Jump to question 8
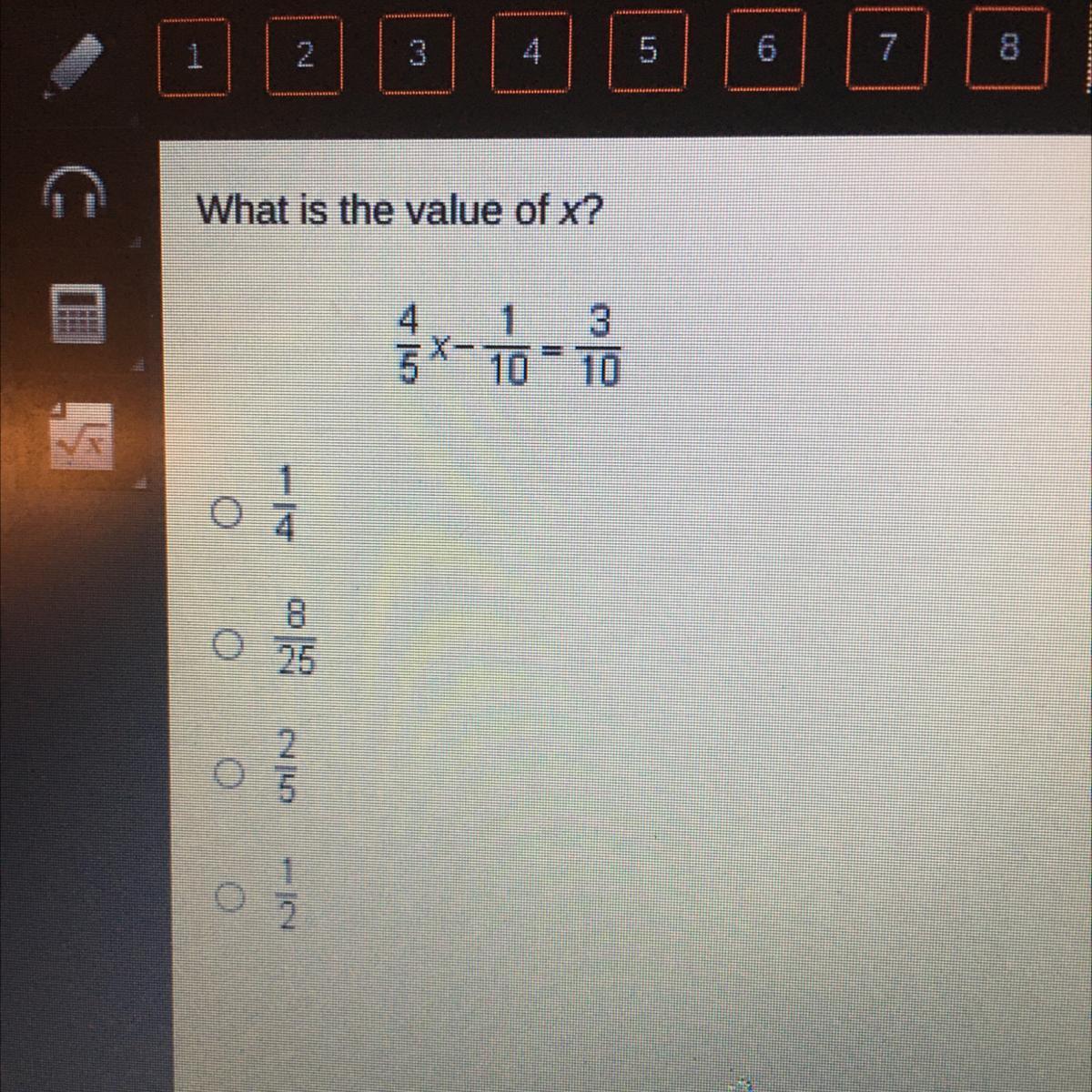1092x1092 pixels. [1007, 45]
